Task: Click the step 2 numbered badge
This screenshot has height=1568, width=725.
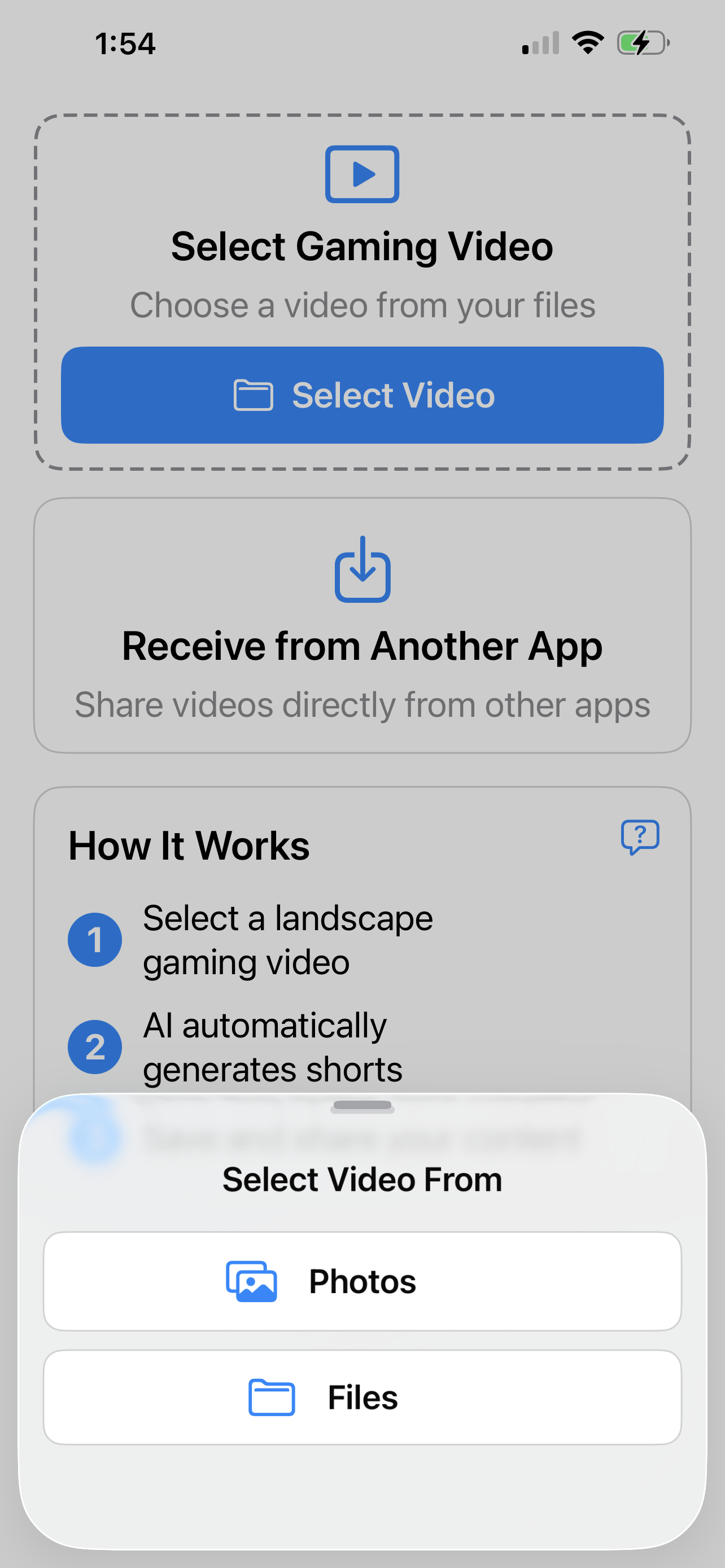Action: (95, 1047)
